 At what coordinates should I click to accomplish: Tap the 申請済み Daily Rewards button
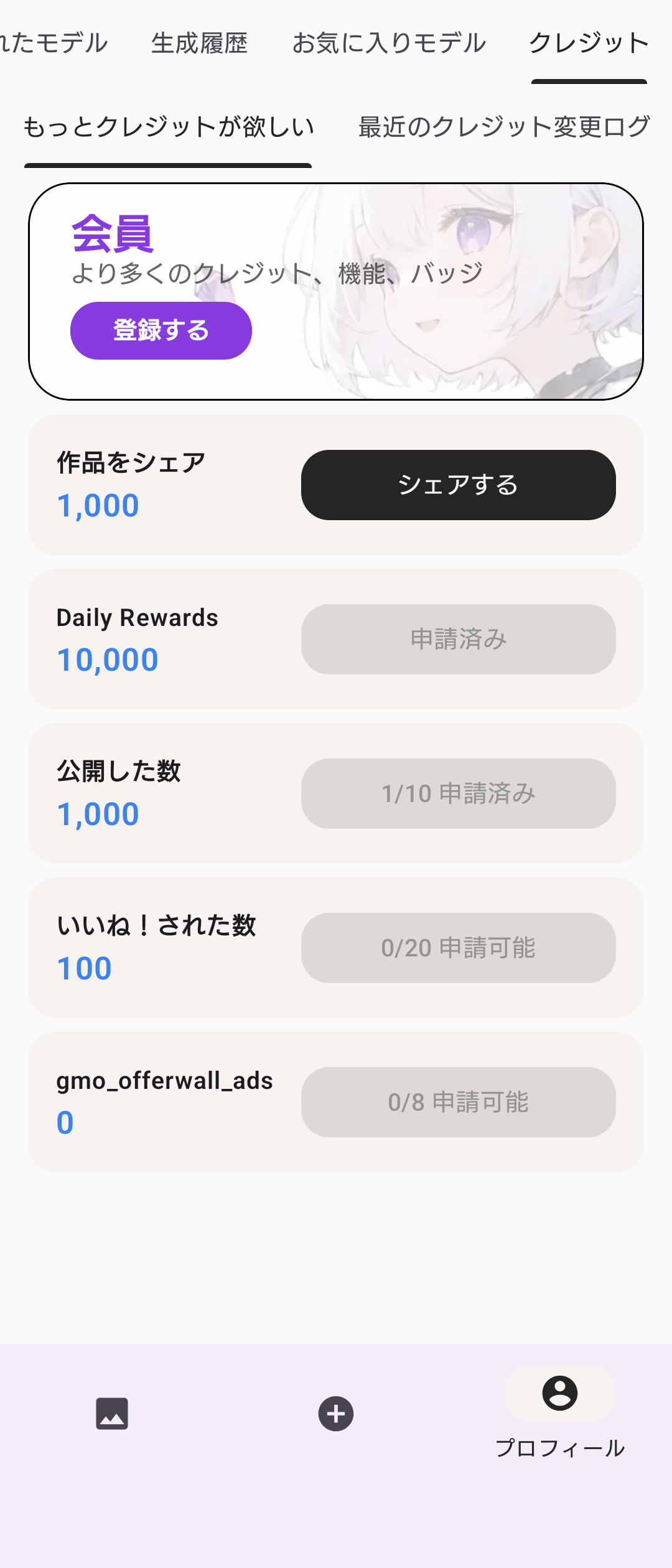point(459,639)
